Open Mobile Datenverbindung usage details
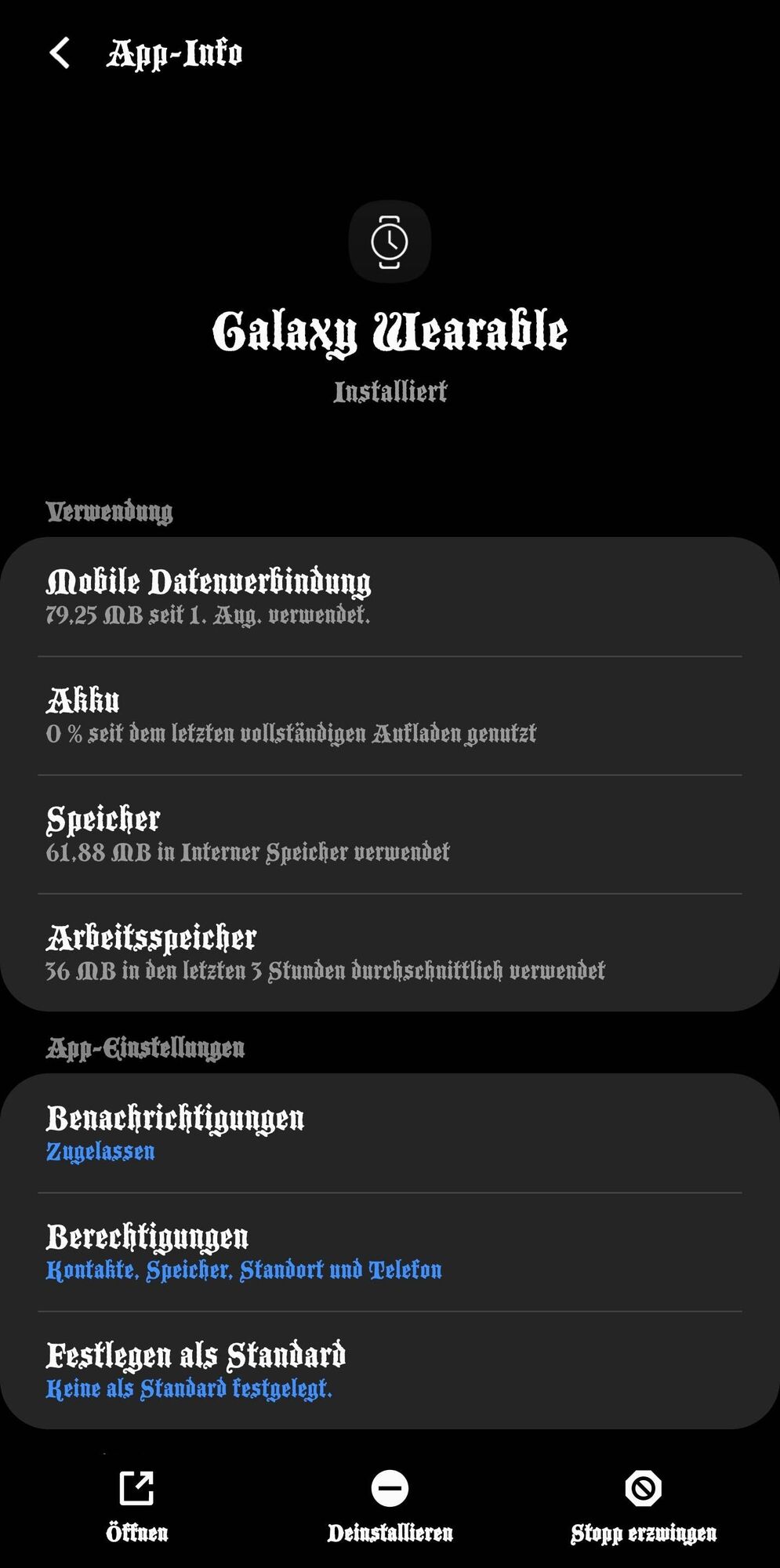 (390, 597)
